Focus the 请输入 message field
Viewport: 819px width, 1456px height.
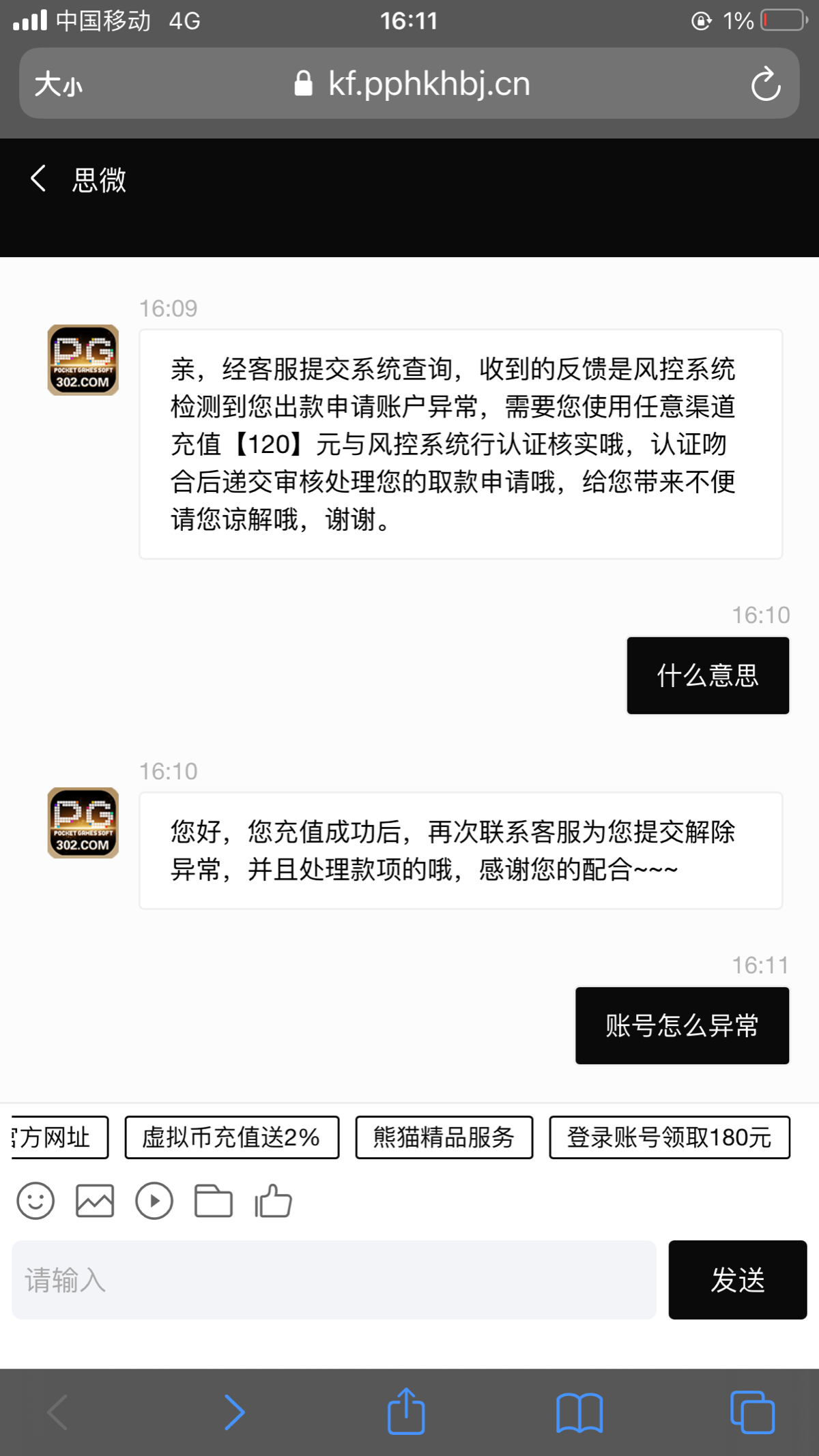pos(334,1280)
